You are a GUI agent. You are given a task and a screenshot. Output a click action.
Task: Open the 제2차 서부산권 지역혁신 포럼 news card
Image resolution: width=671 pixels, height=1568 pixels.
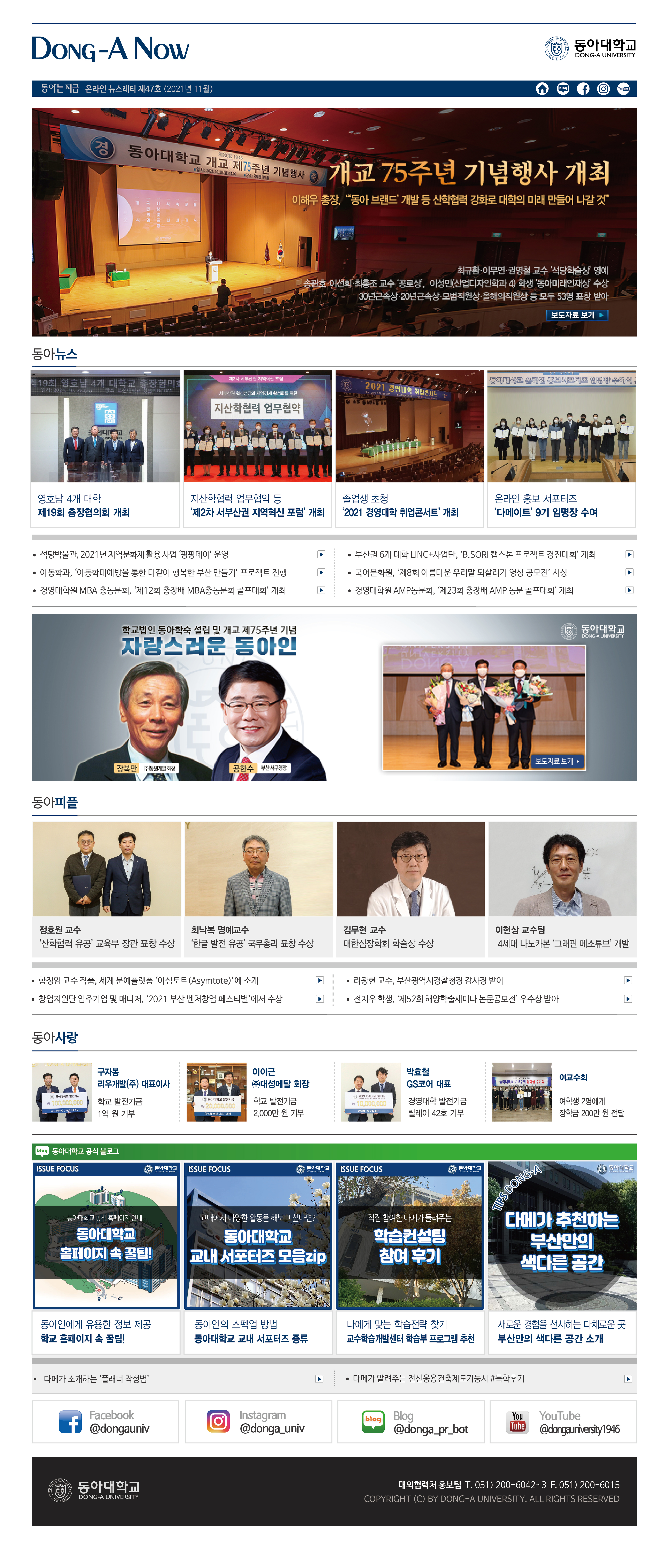[x=258, y=448]
